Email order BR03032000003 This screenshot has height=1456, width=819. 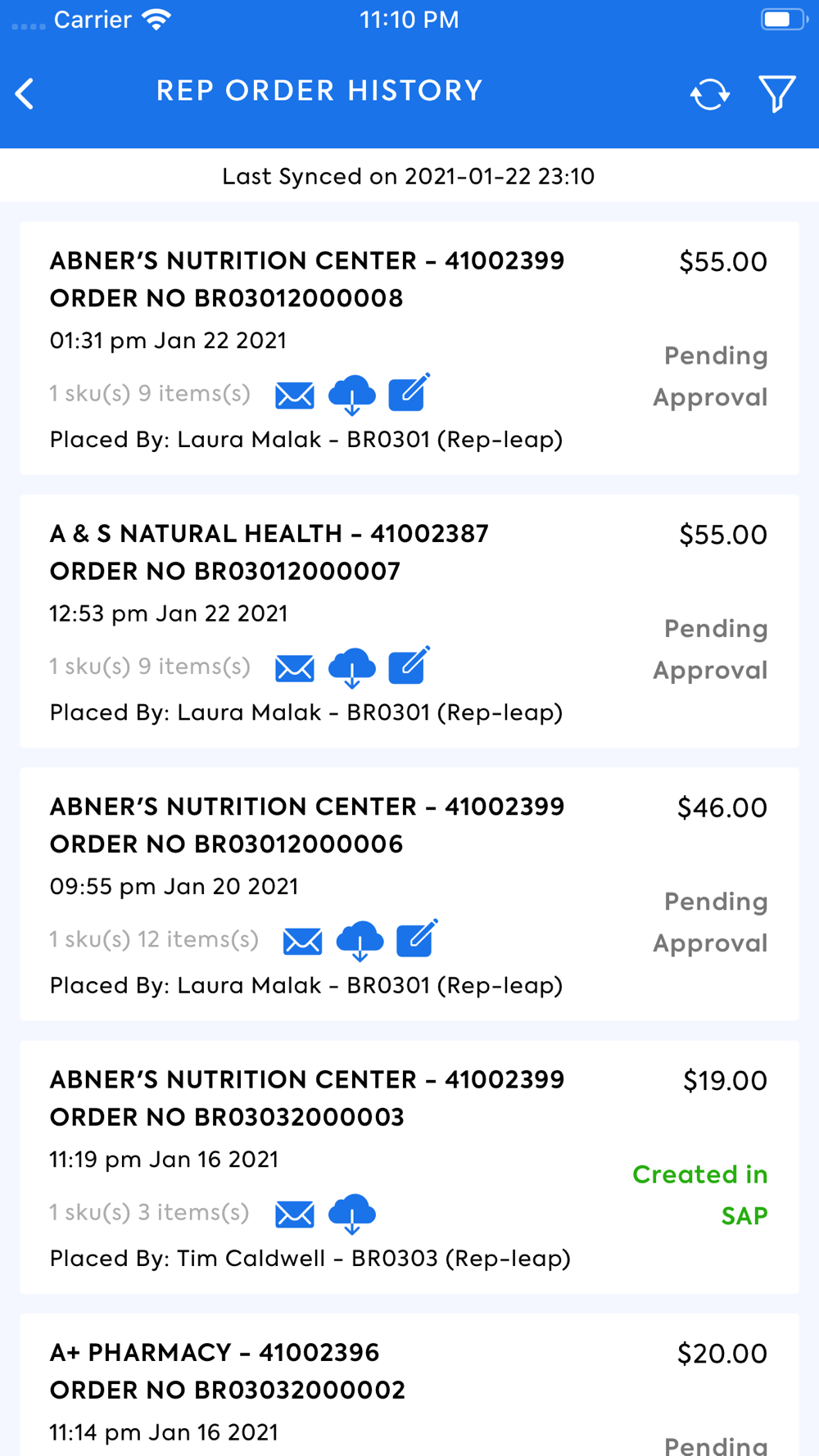pos(295,1214)
